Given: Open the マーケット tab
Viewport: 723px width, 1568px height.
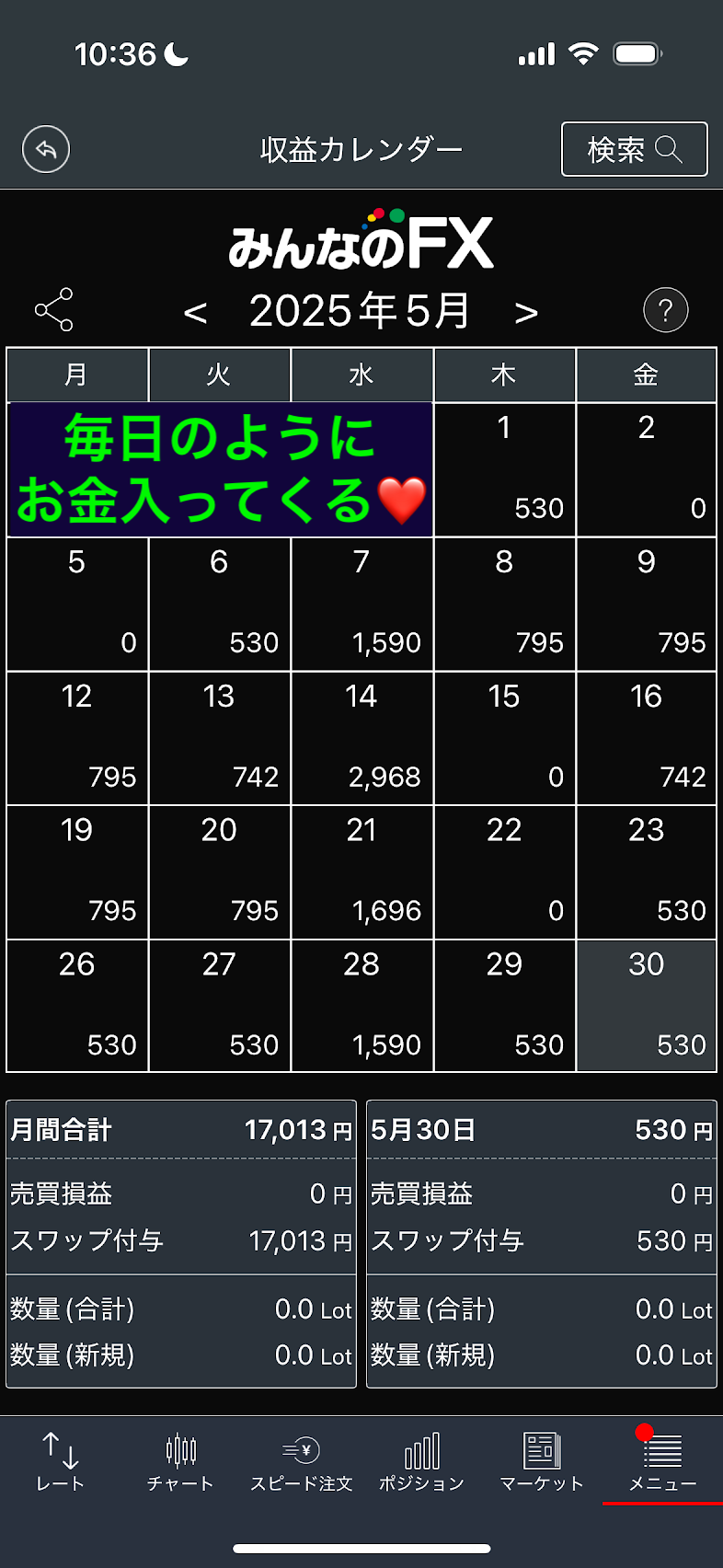Looking at the screenshot, I should [542, 1462].
